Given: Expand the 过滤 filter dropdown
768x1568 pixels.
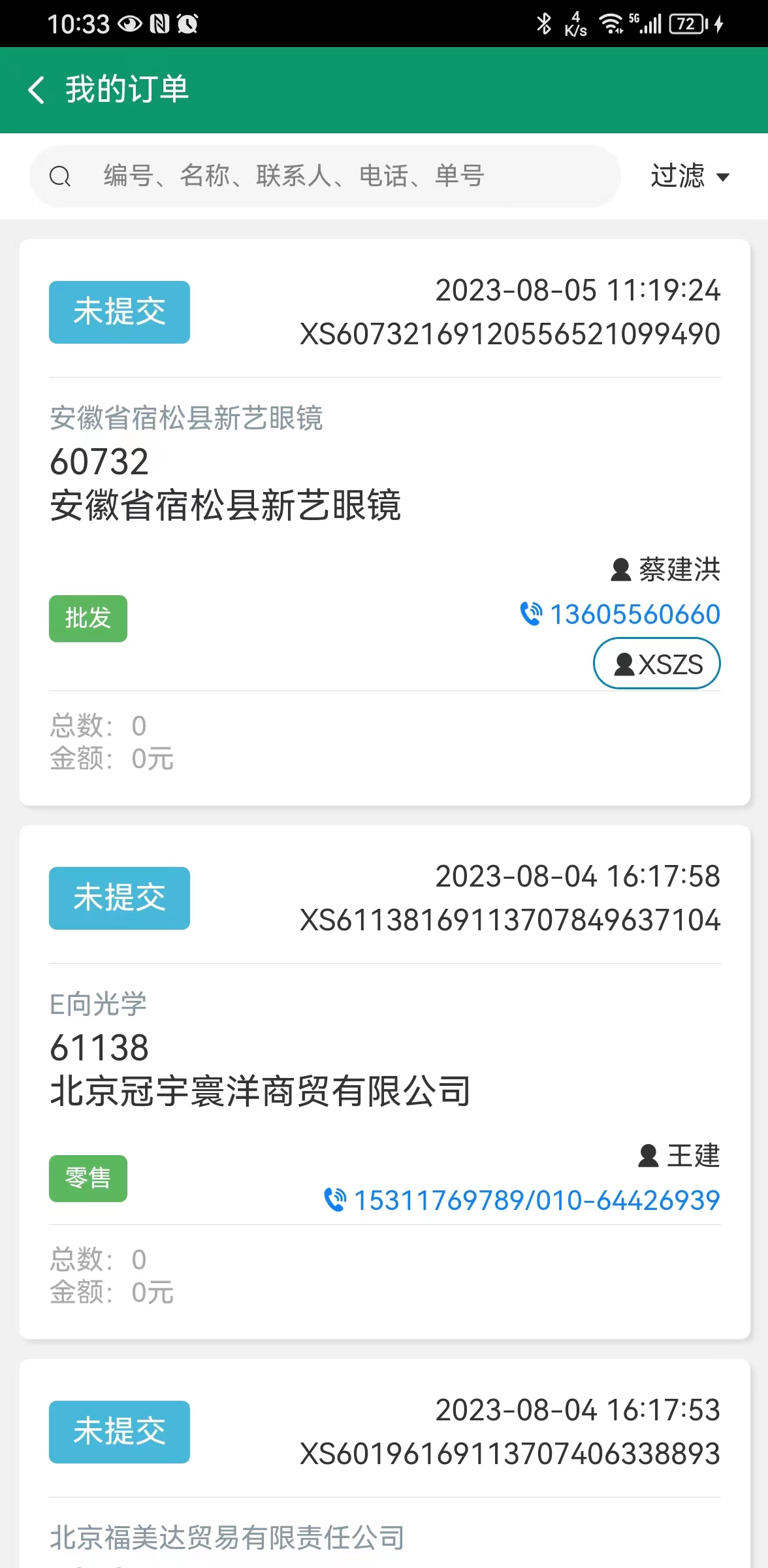Looking at the screenshot, I should pos(690,176).
